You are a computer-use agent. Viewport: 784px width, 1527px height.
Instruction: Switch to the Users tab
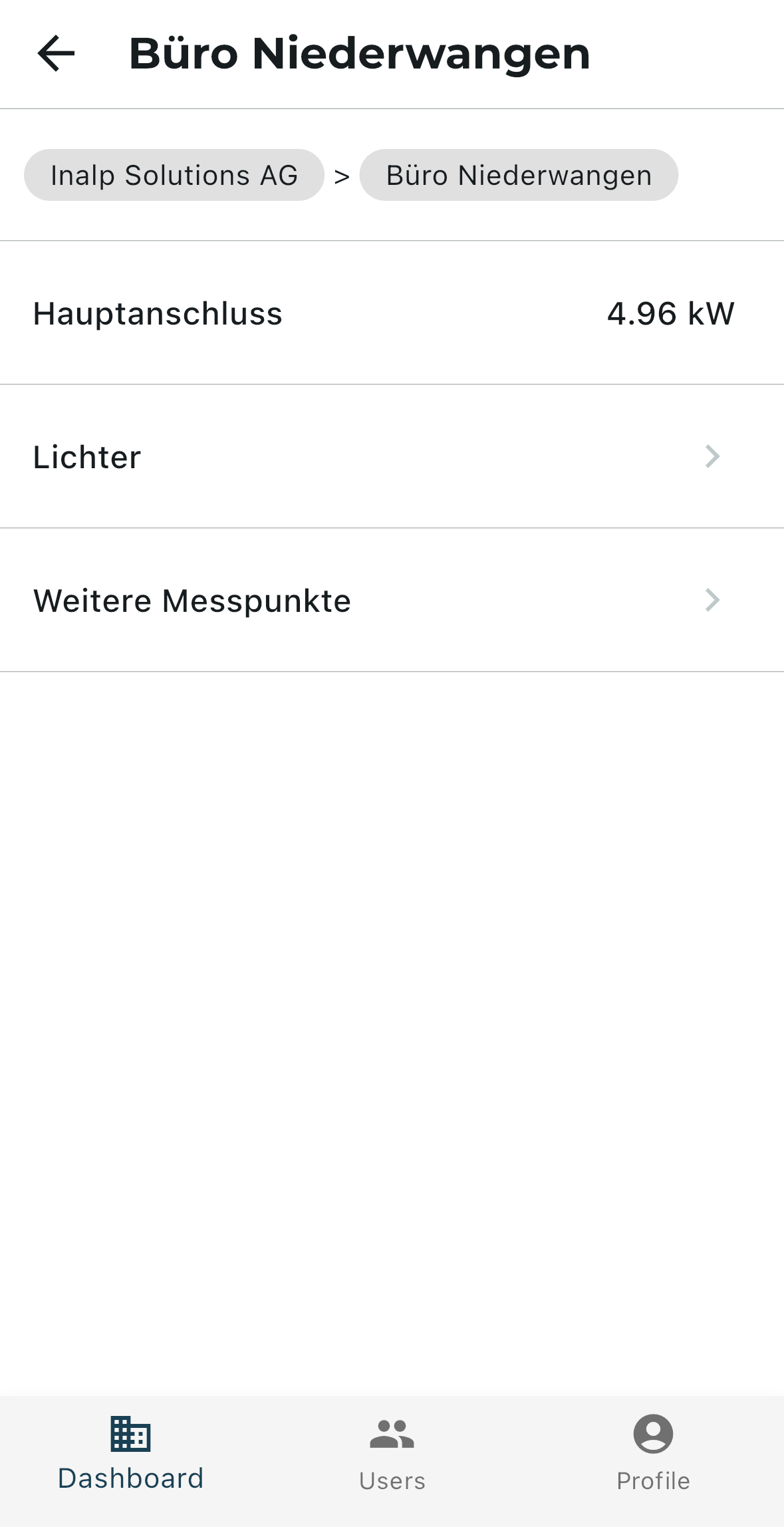tap(392, 1454)
